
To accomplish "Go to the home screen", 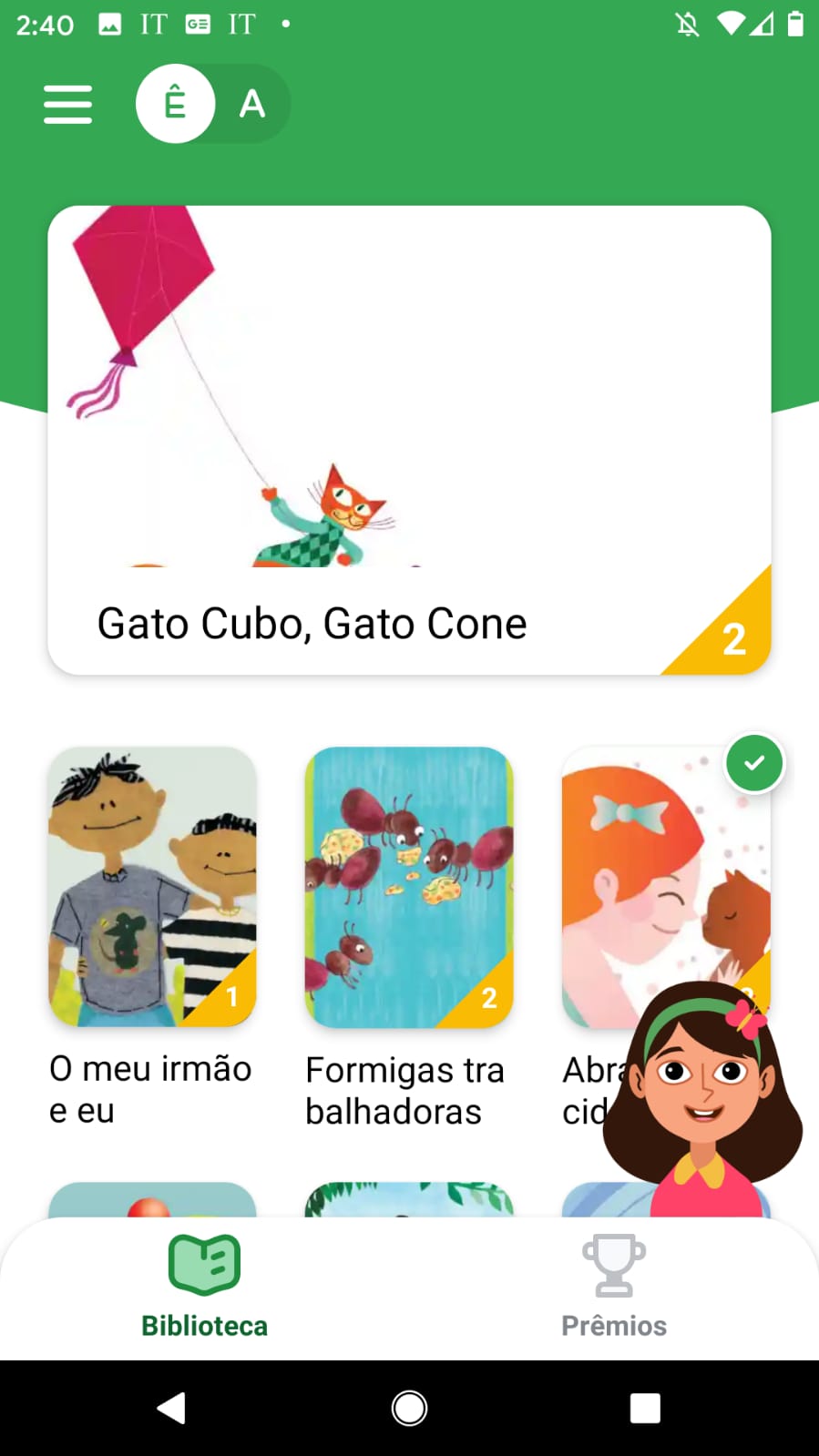I will pos(409,1408).
